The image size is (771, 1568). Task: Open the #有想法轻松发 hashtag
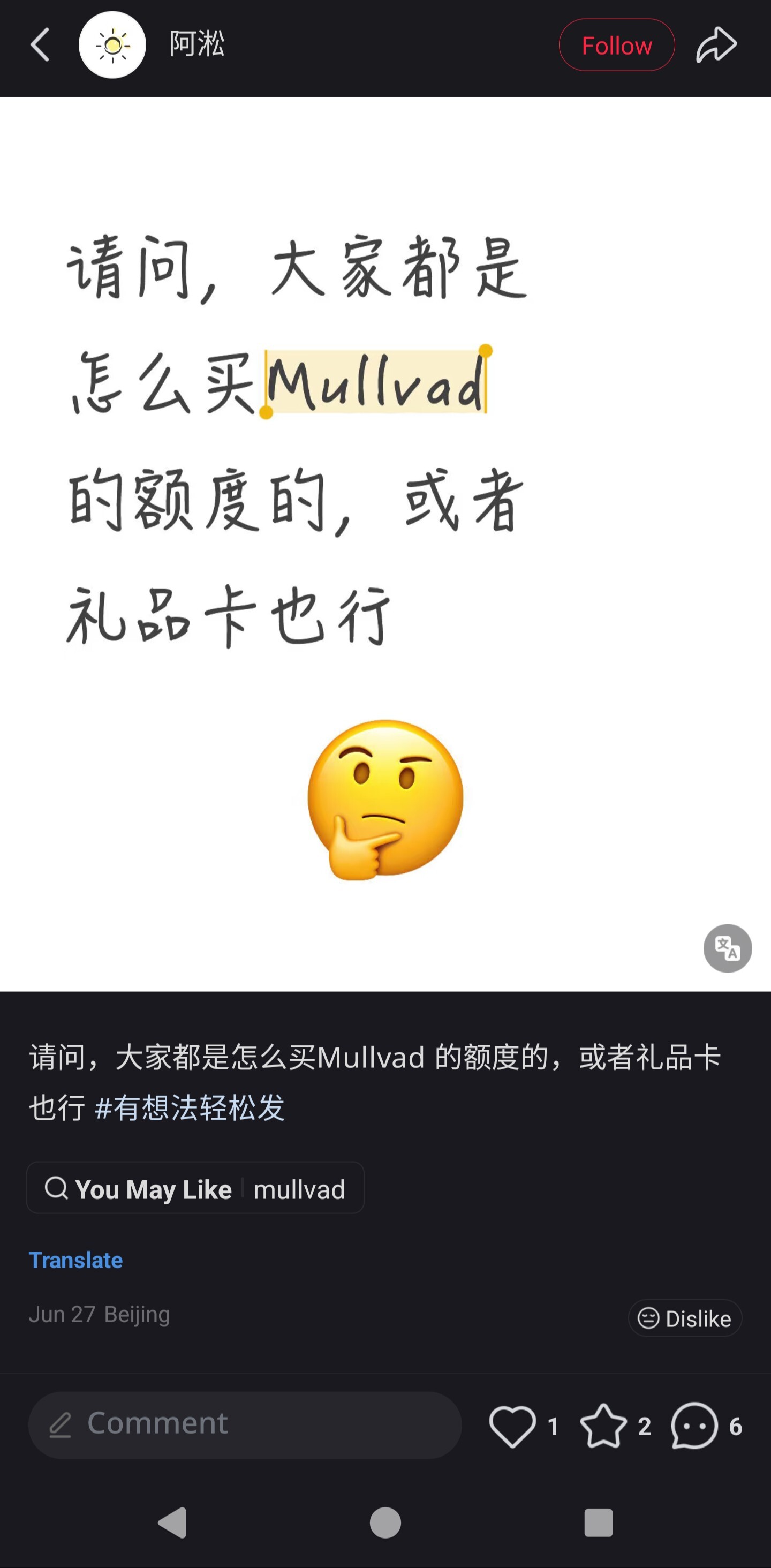(190, 1107)
